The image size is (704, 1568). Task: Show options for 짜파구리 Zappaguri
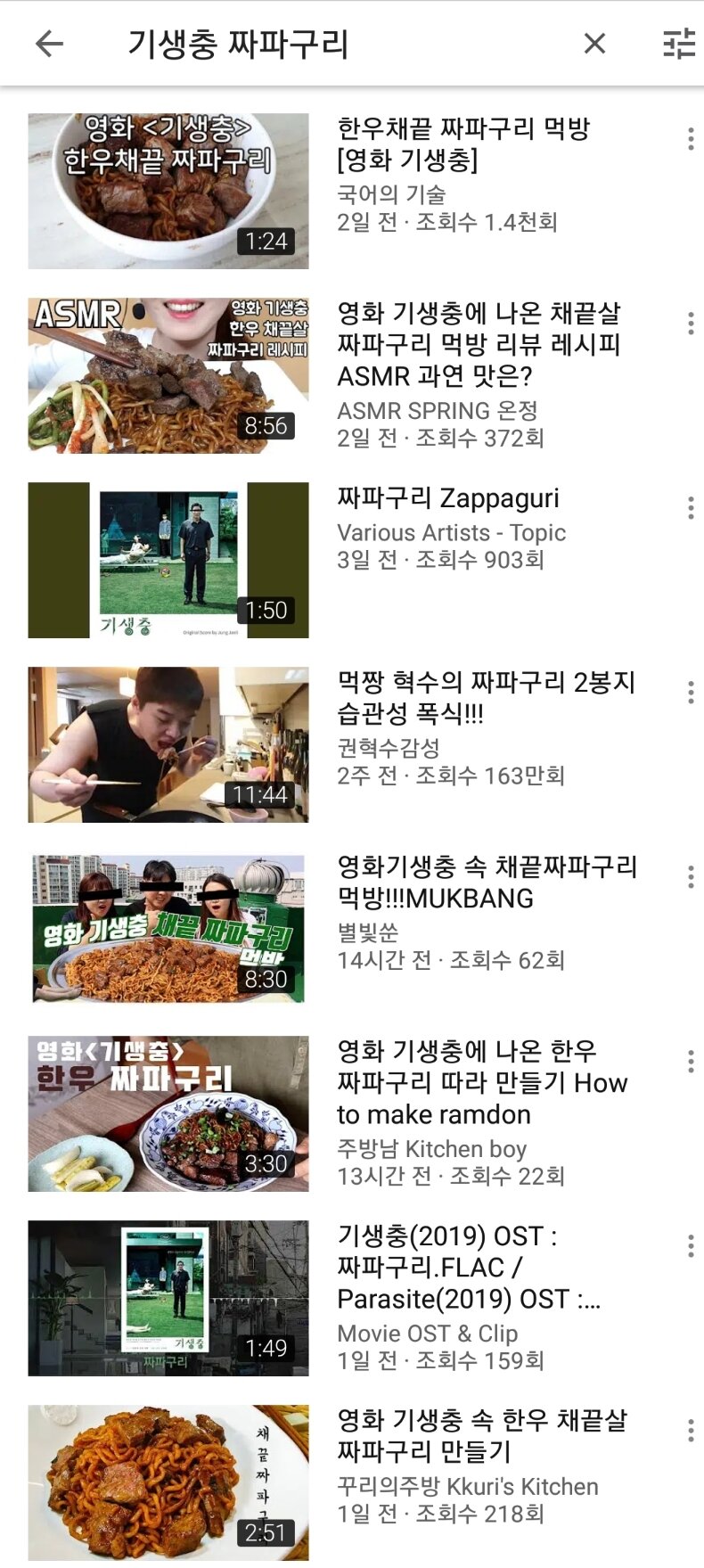pyautogui.click(x=691, y=507)
